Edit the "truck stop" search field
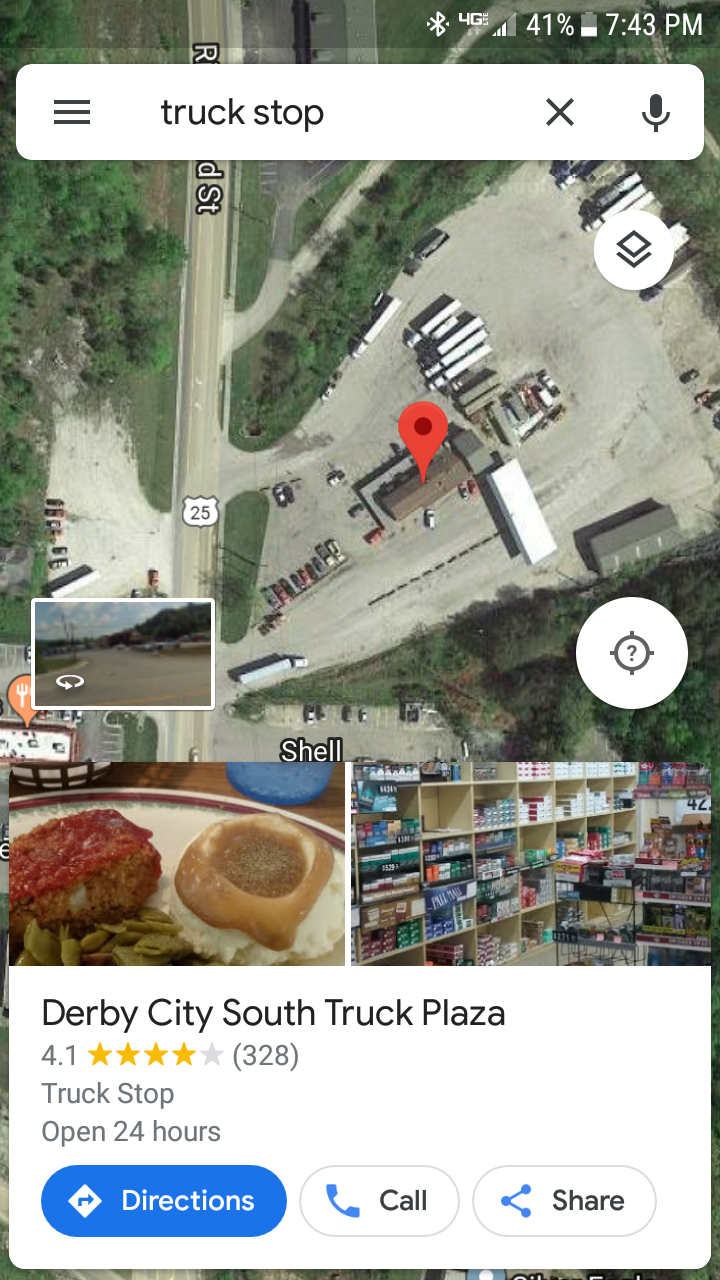 pyautogui.click(x=300, y=113)
